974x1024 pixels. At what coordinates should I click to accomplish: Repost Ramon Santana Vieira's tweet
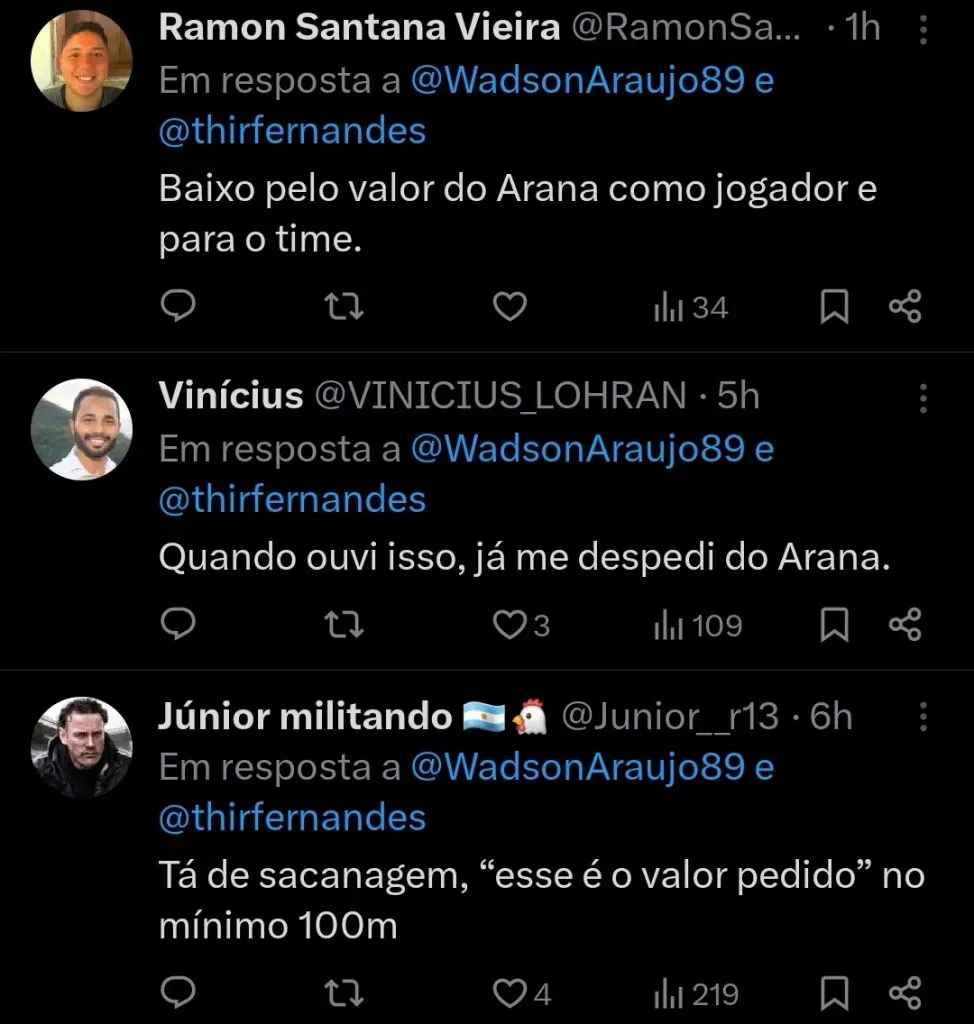(x=346, y=307)
